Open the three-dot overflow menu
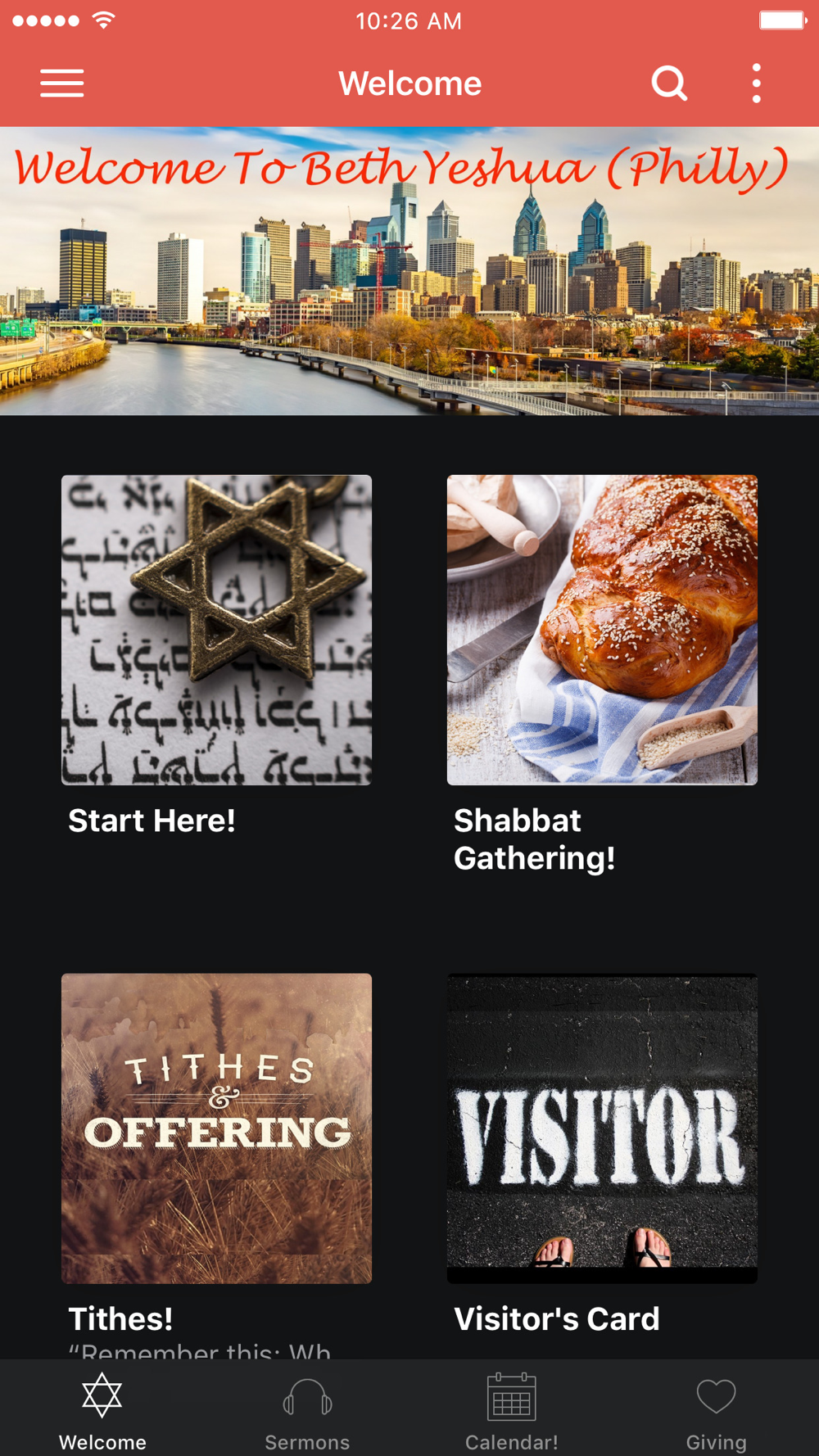Screen dimensions: 819x1456 (x=756, y=84)
